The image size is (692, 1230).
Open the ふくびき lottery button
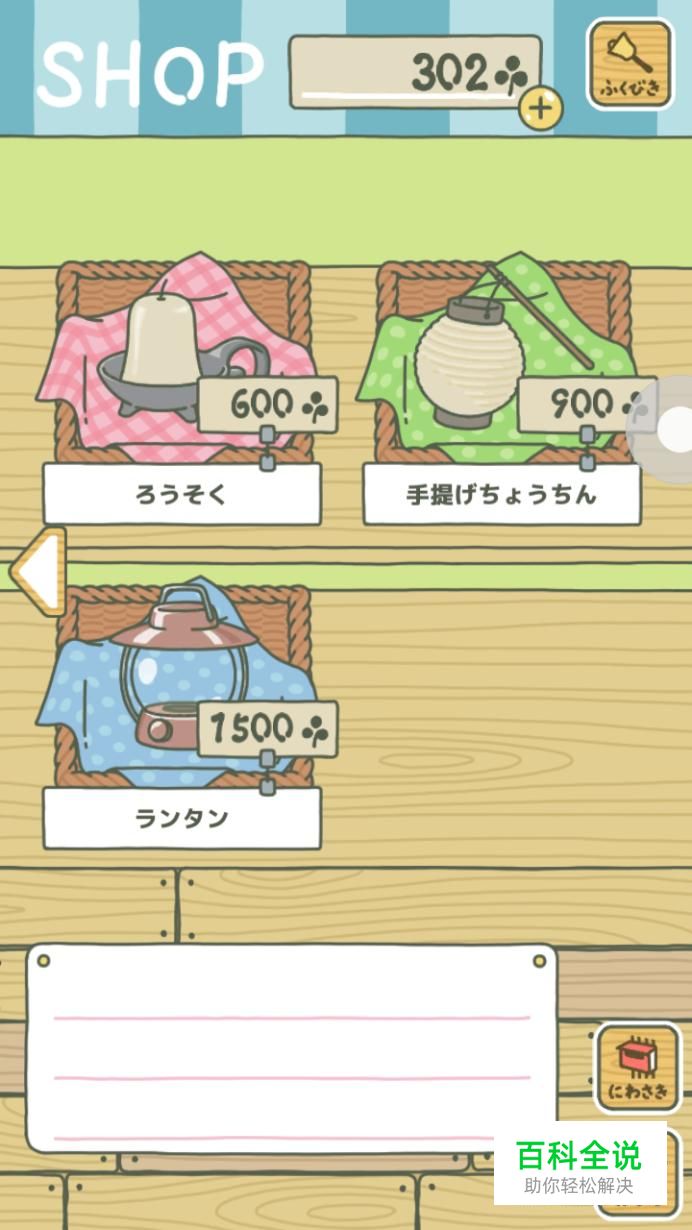(x=630, y=63)
